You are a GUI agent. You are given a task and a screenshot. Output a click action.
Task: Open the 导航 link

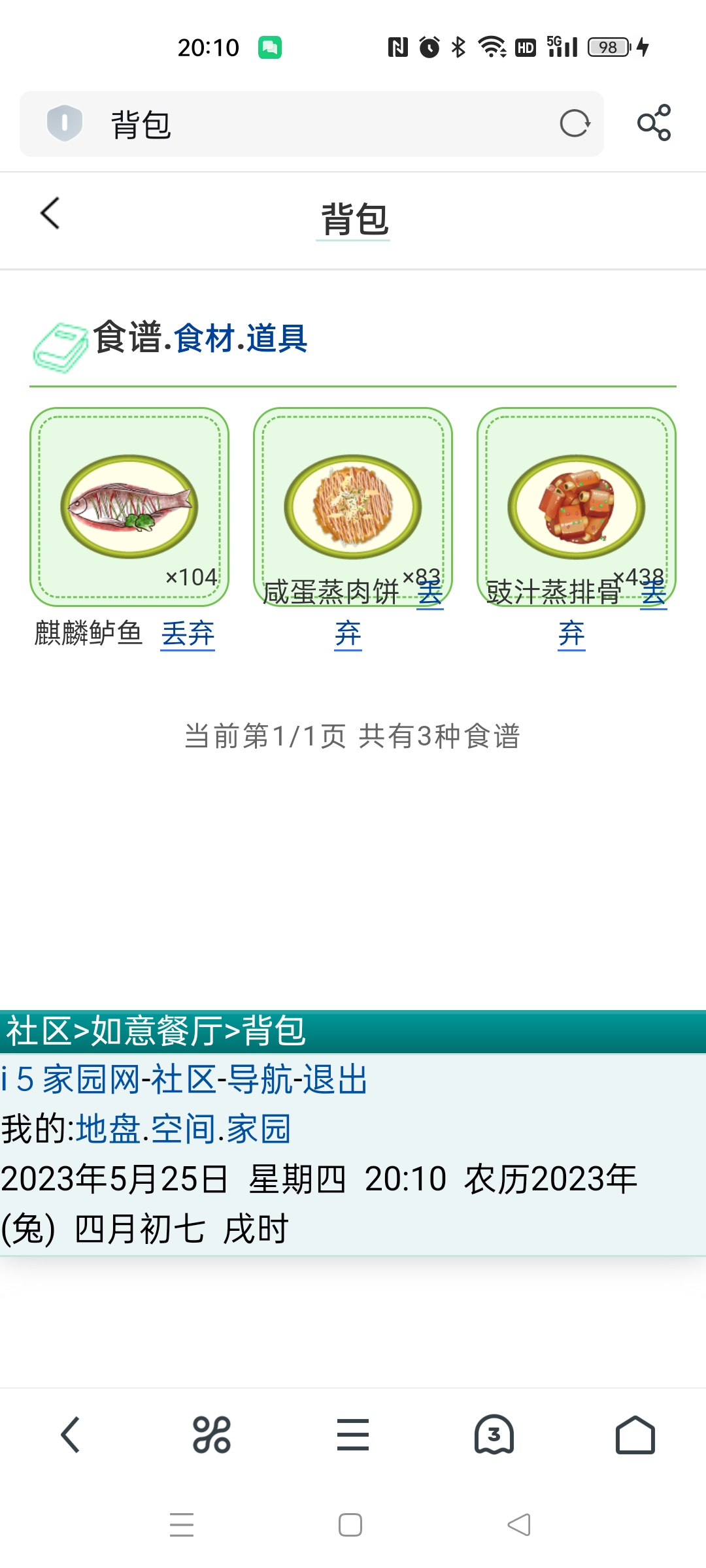(259, 1079)
